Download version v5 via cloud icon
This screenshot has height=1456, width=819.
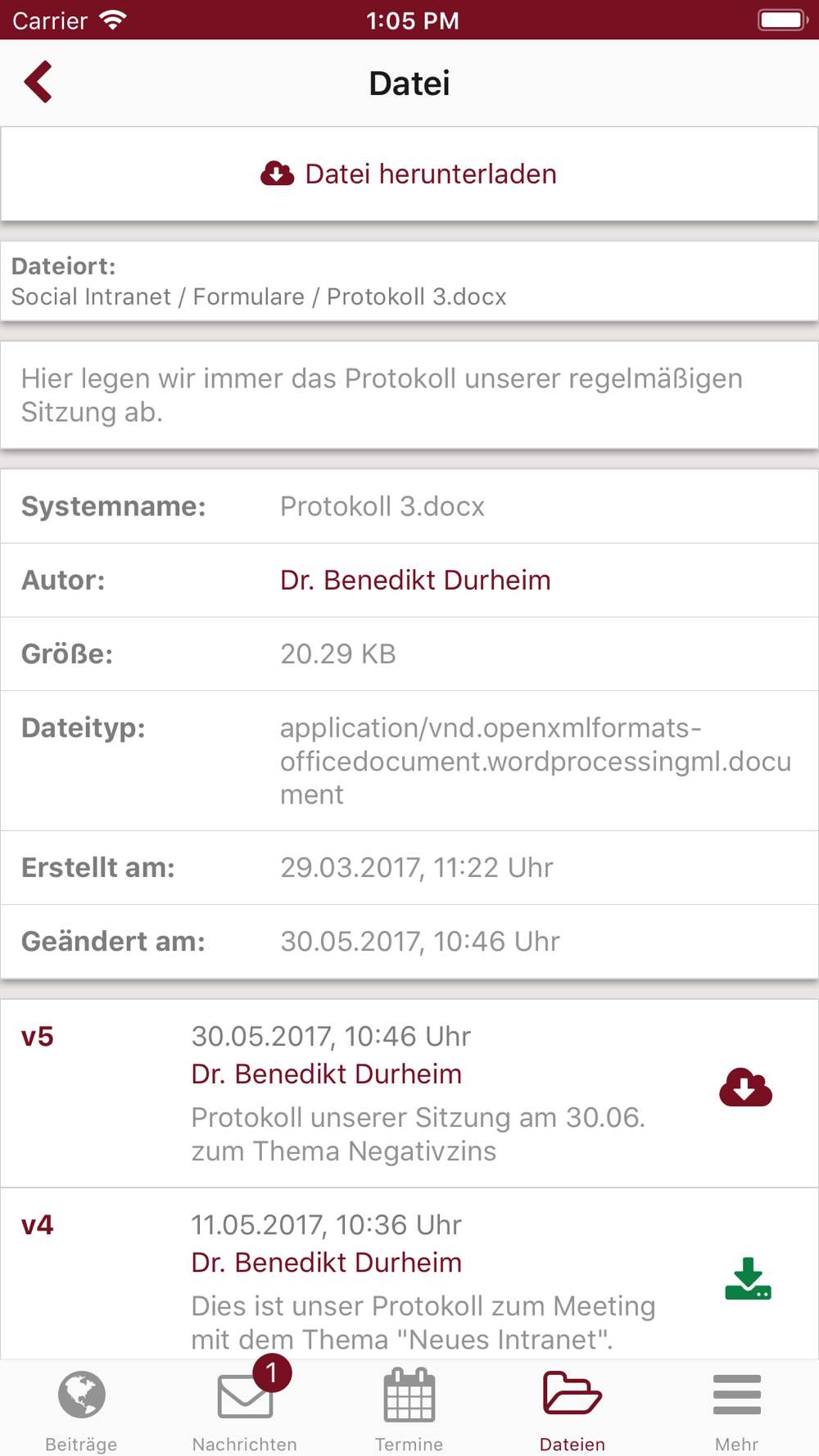745,1087
